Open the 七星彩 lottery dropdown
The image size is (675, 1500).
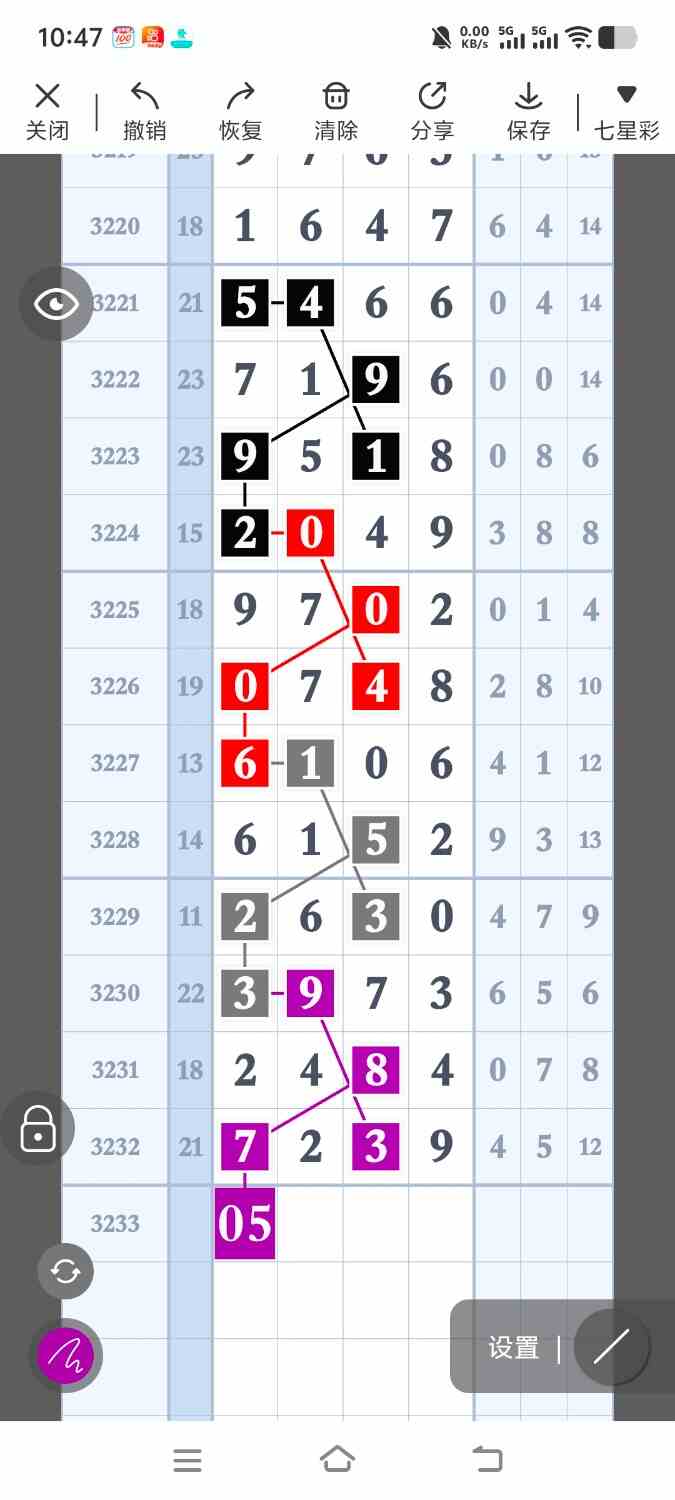pos(626,111)
